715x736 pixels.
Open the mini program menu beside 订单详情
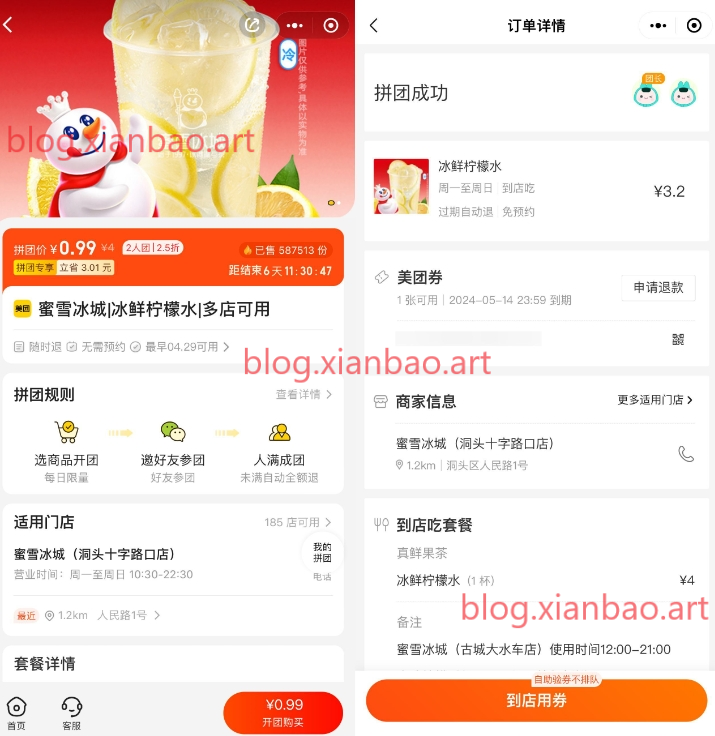point(657,26)
